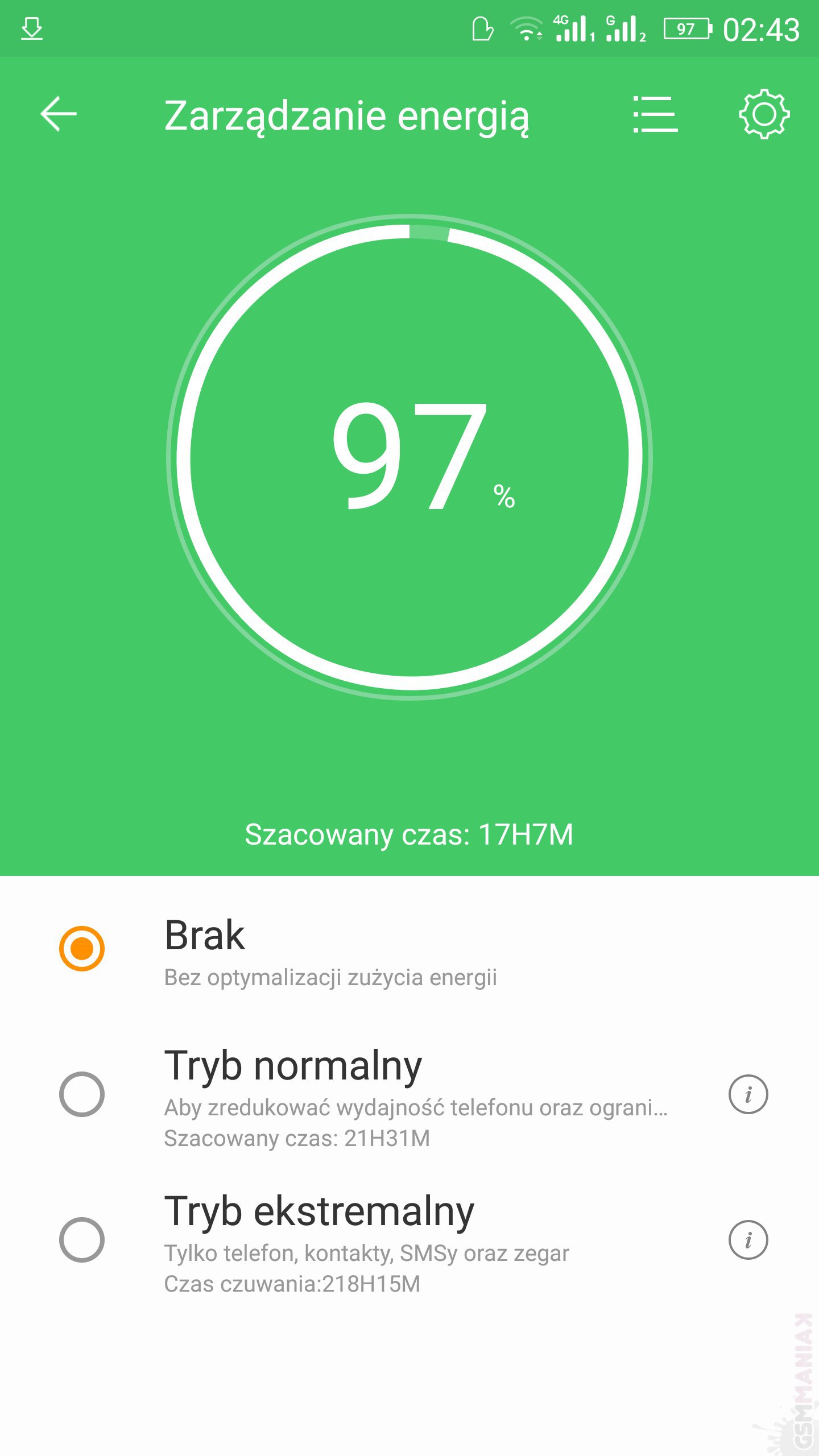Show info for Tryb normalny
This screenshot has height=1456, width=819.
tap(748, 1094)
